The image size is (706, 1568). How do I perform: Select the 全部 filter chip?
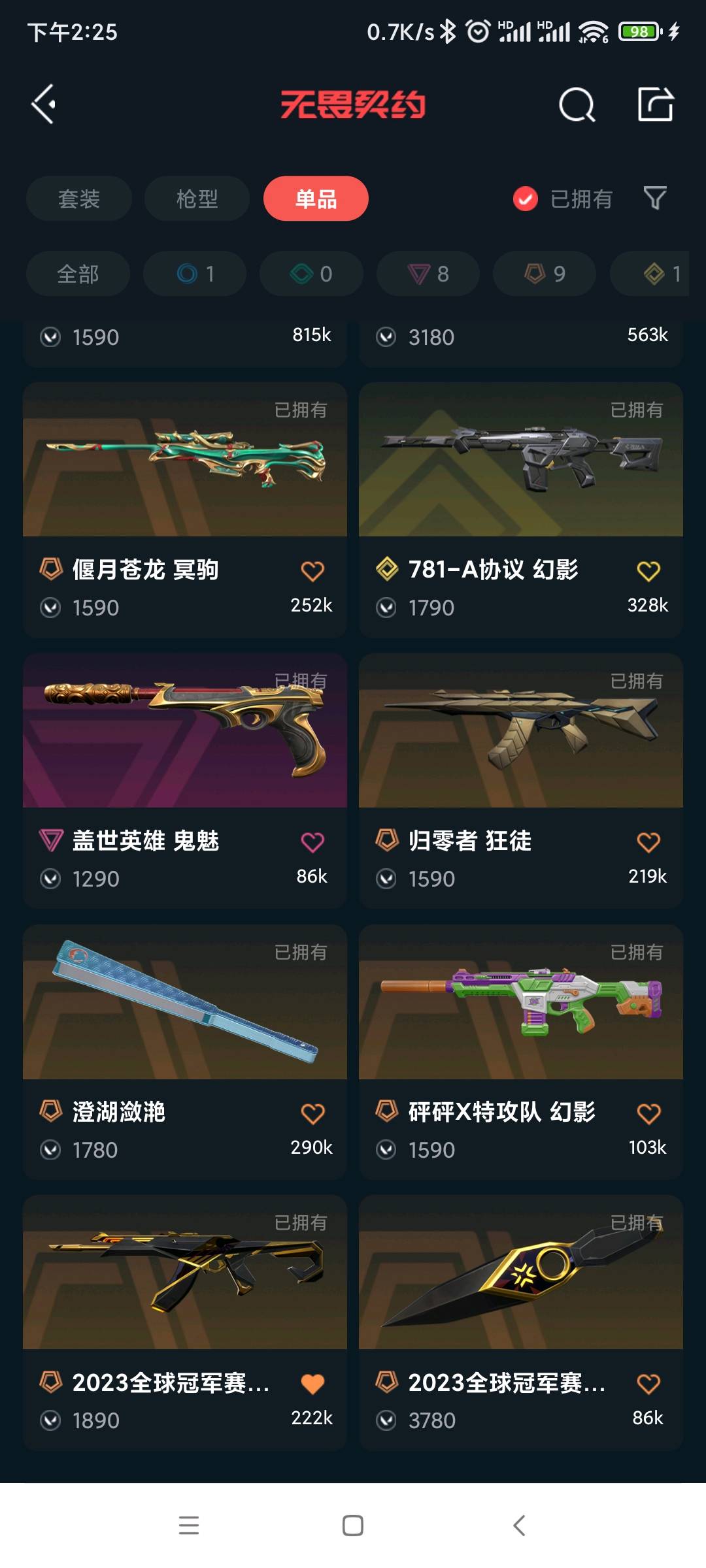pos(78,274)
